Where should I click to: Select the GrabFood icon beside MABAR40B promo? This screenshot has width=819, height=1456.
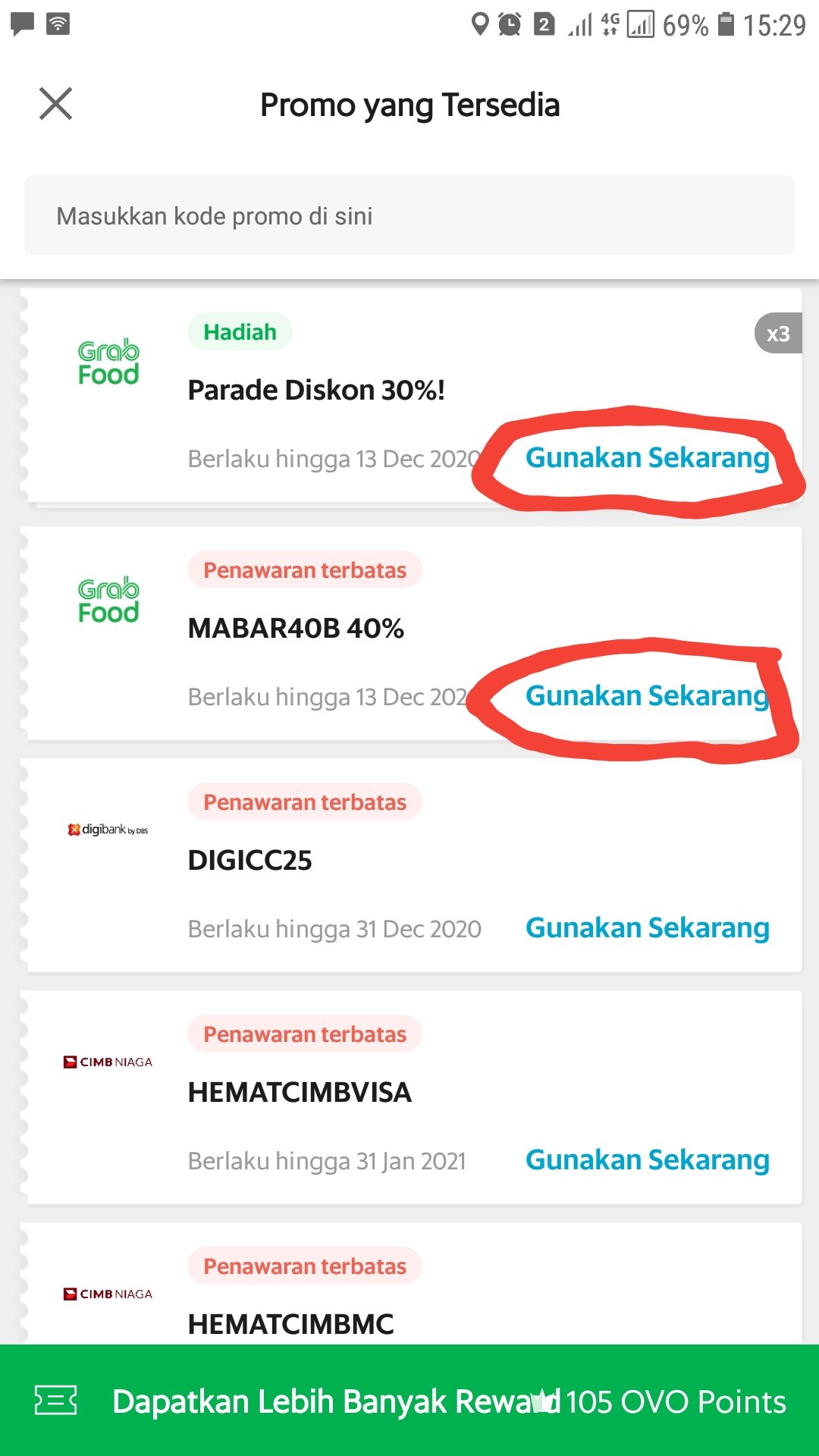click(108, 601)
